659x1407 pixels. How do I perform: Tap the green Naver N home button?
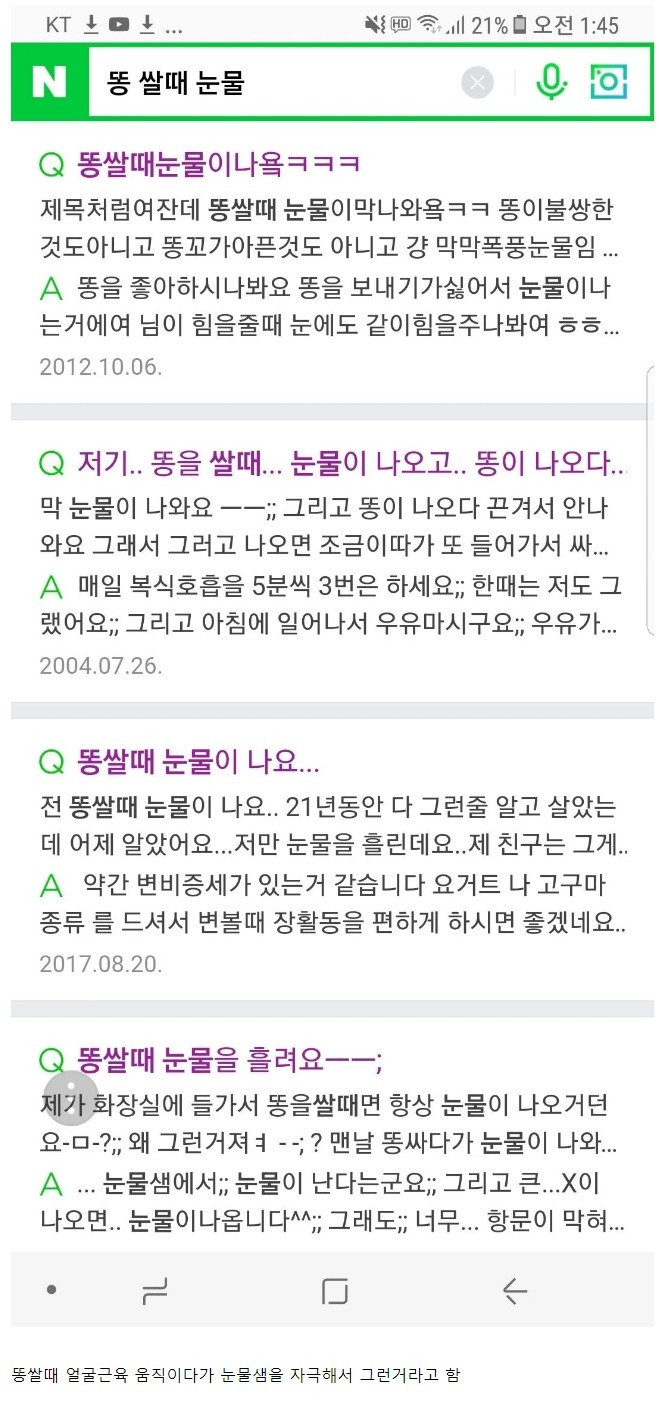point(47,82)
